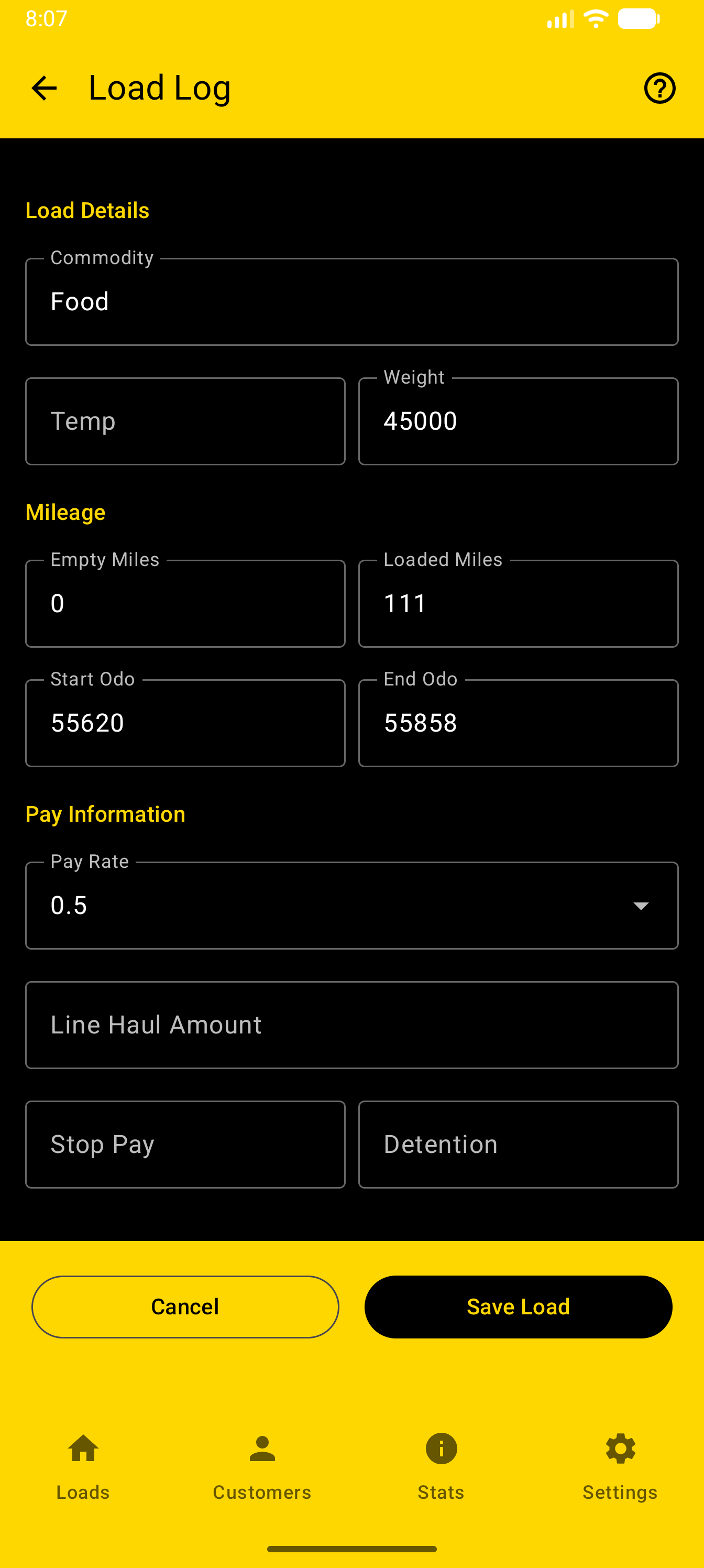Open the Settings gear icon
704x1568 pixels.
click(620, 1449)
